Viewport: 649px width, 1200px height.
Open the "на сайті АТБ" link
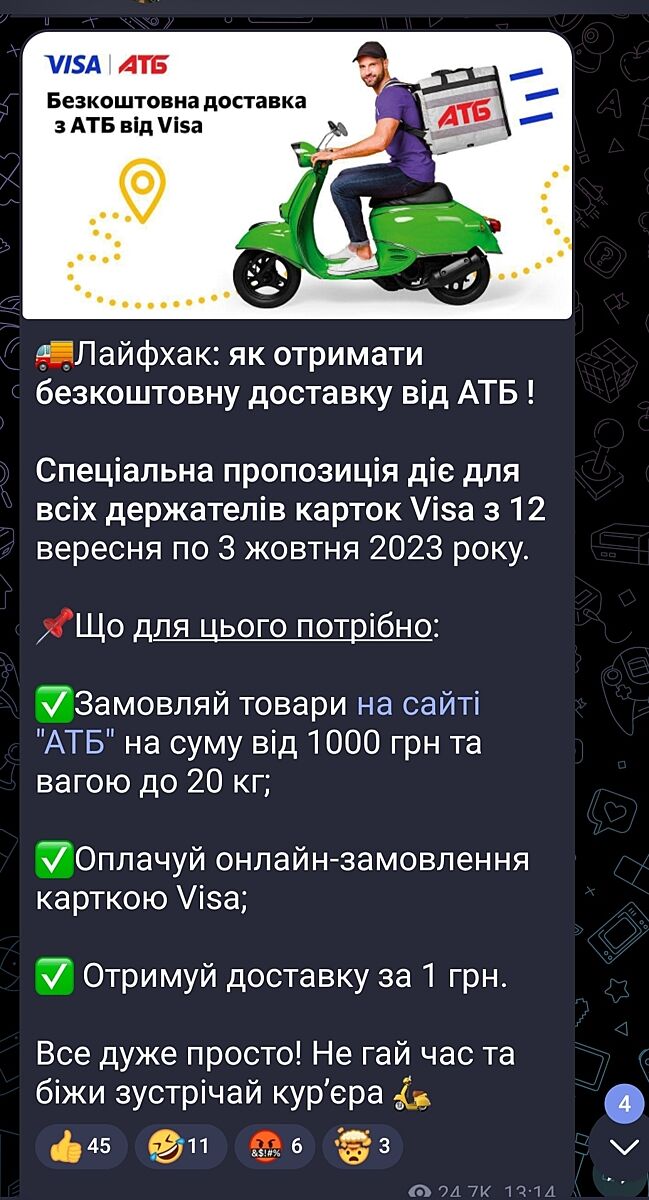pyautogui.click(x=418, y=705)
